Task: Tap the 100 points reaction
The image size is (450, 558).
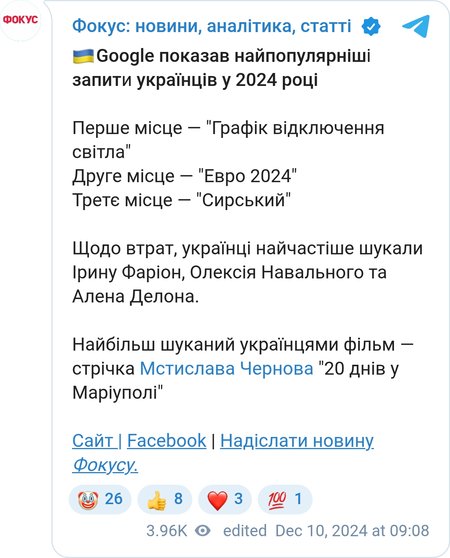Action: (x=285, y=499)
